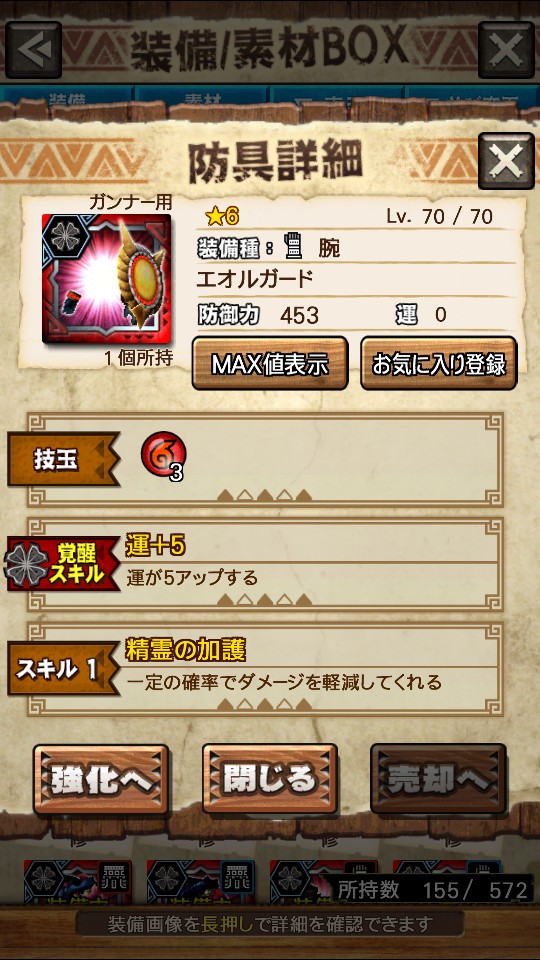540x960 pixels.
Task: Close the 防具詳細 dialog with its X
Action: point(506,161)
